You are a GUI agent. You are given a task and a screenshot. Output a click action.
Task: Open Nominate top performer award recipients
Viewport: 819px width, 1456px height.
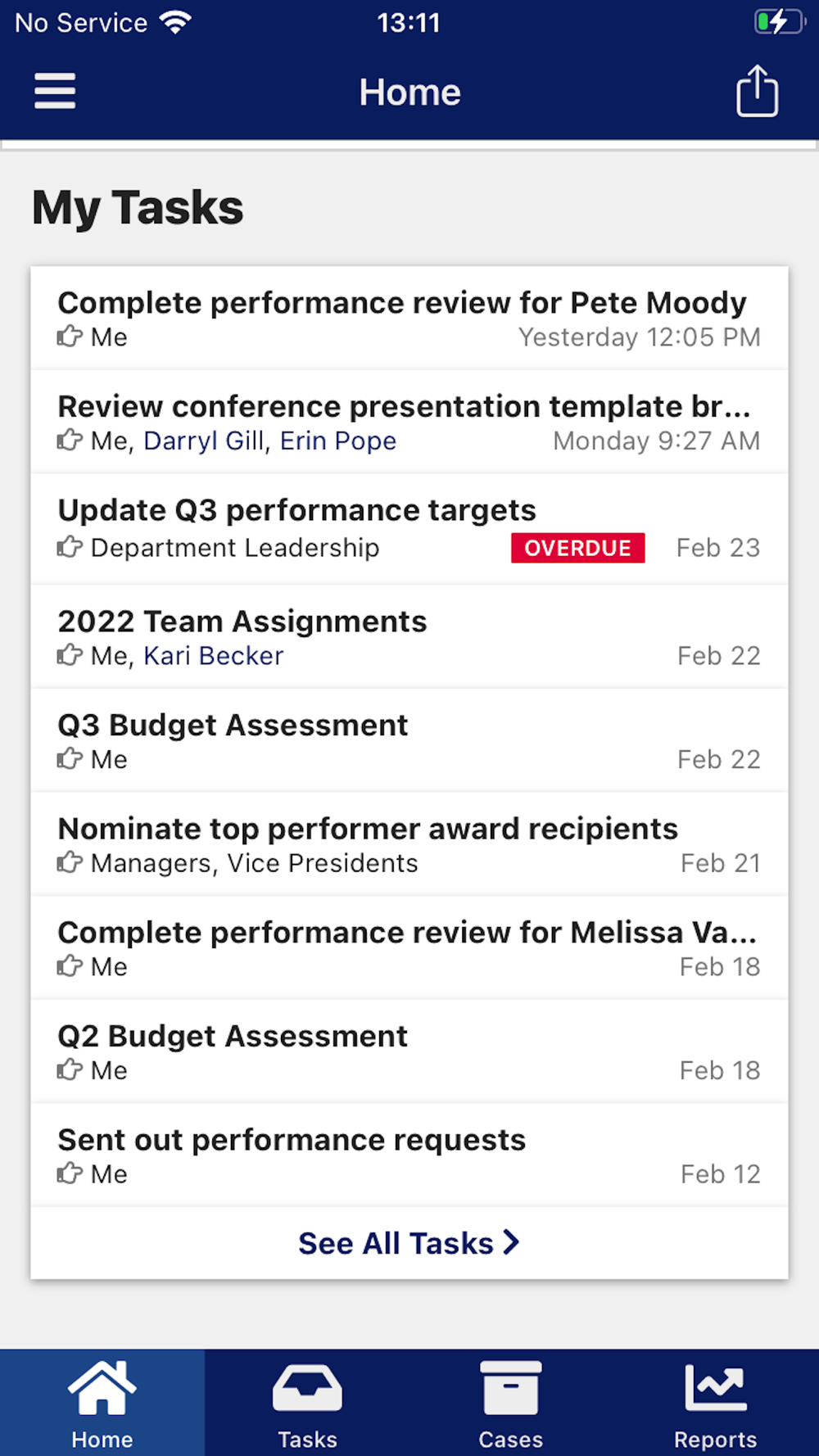tap(409, 844)
